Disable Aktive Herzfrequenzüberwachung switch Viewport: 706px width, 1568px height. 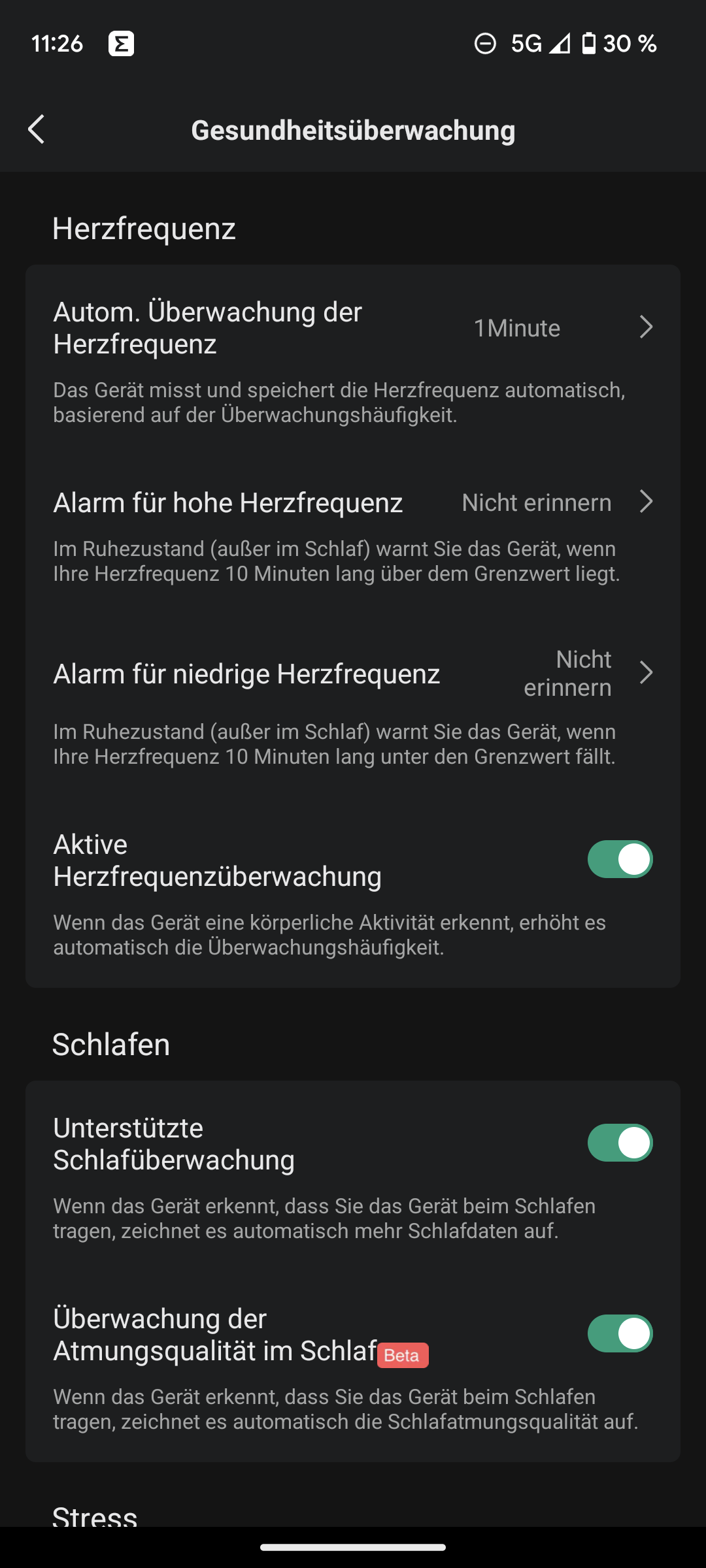(620, 859)
